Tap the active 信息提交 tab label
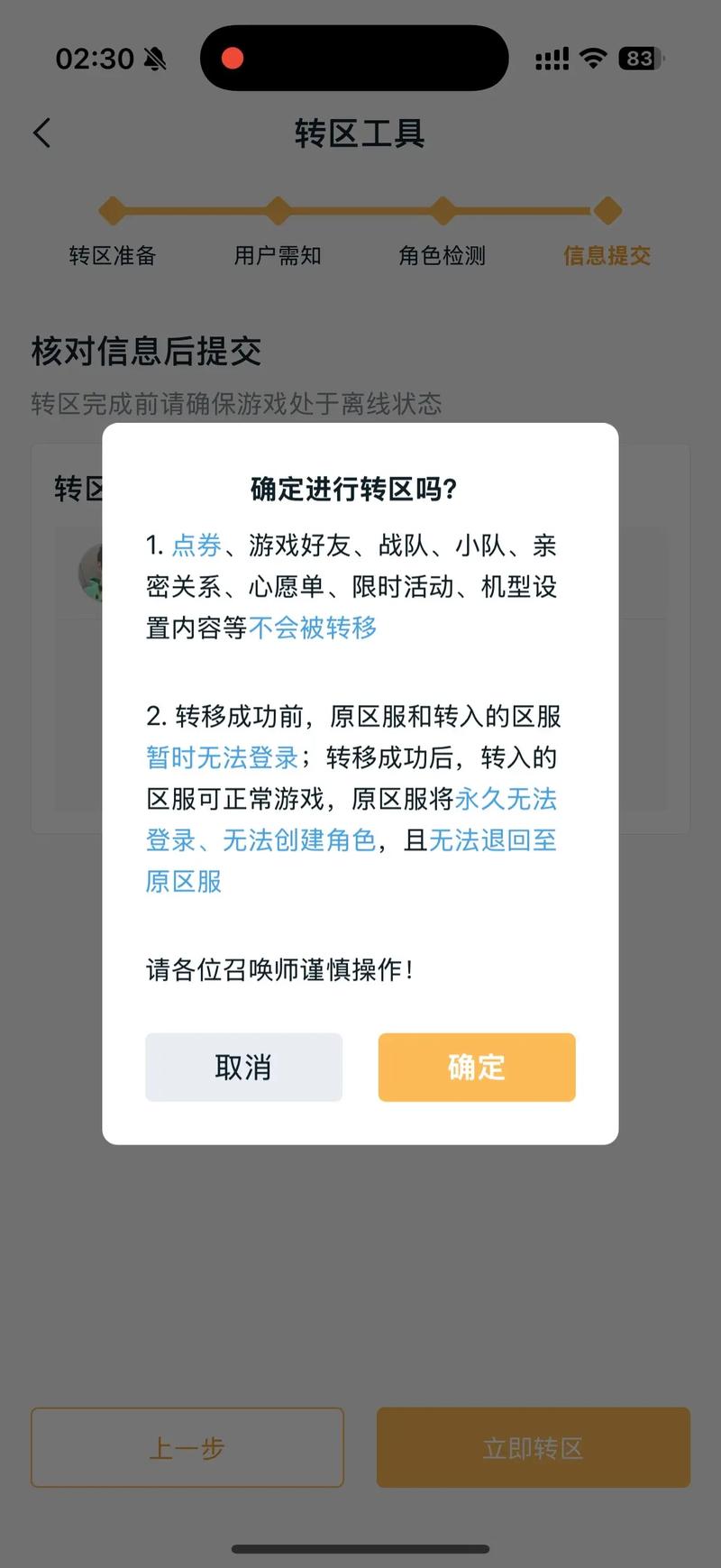The height and width of the screenshot is (1568, 721). click(607, 256)
